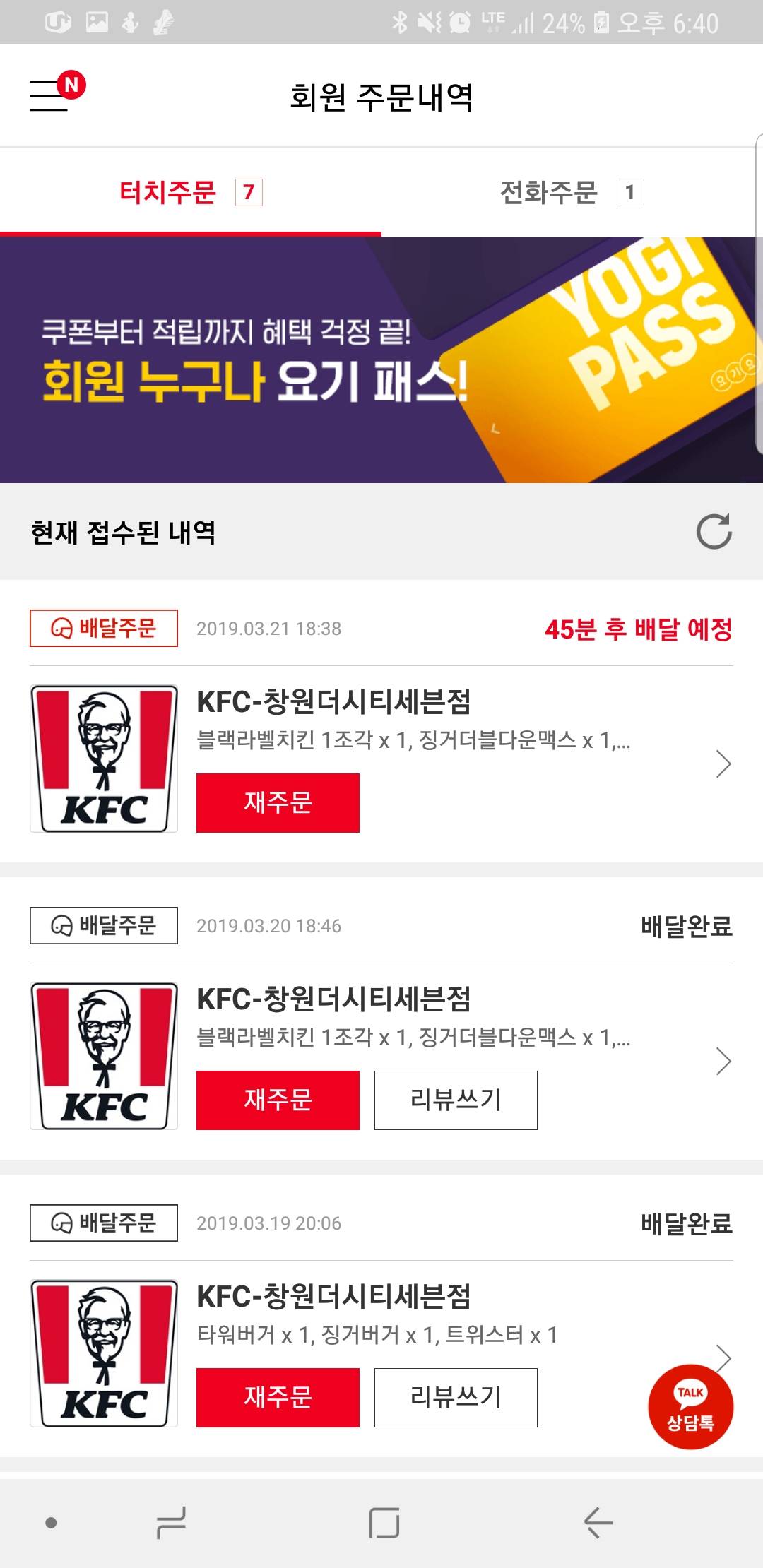Reorder the 2019.03.20 KFC order

[278, 1100]
